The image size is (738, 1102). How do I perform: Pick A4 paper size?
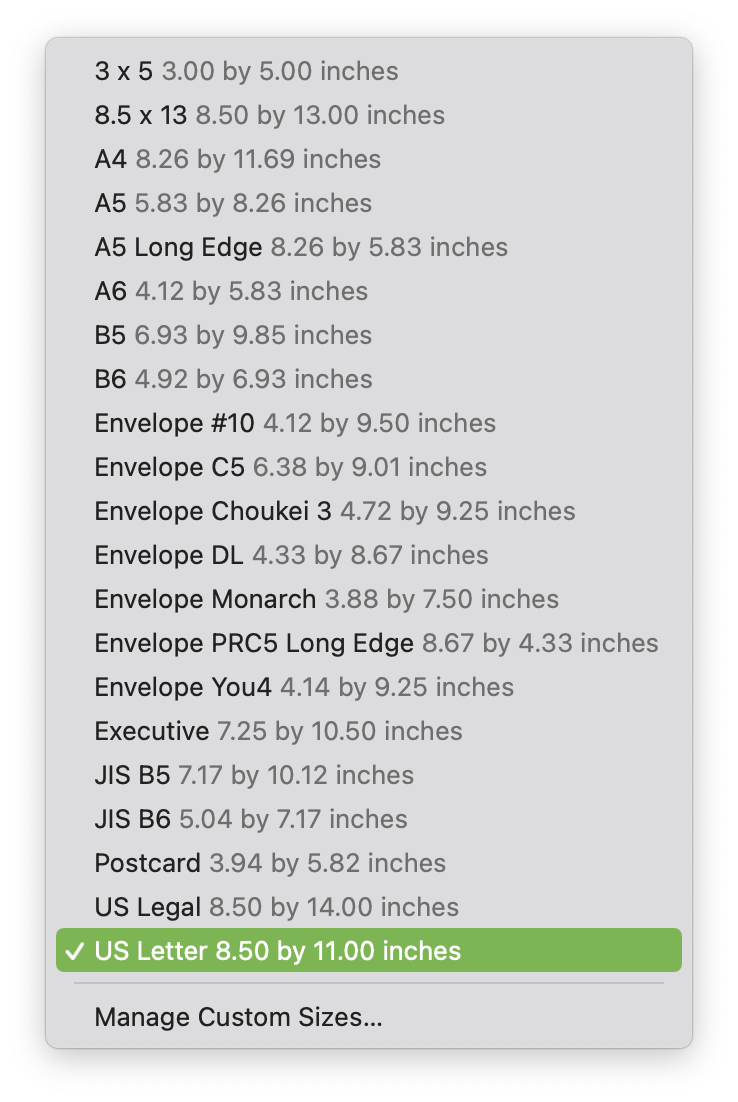coord(369,159)
